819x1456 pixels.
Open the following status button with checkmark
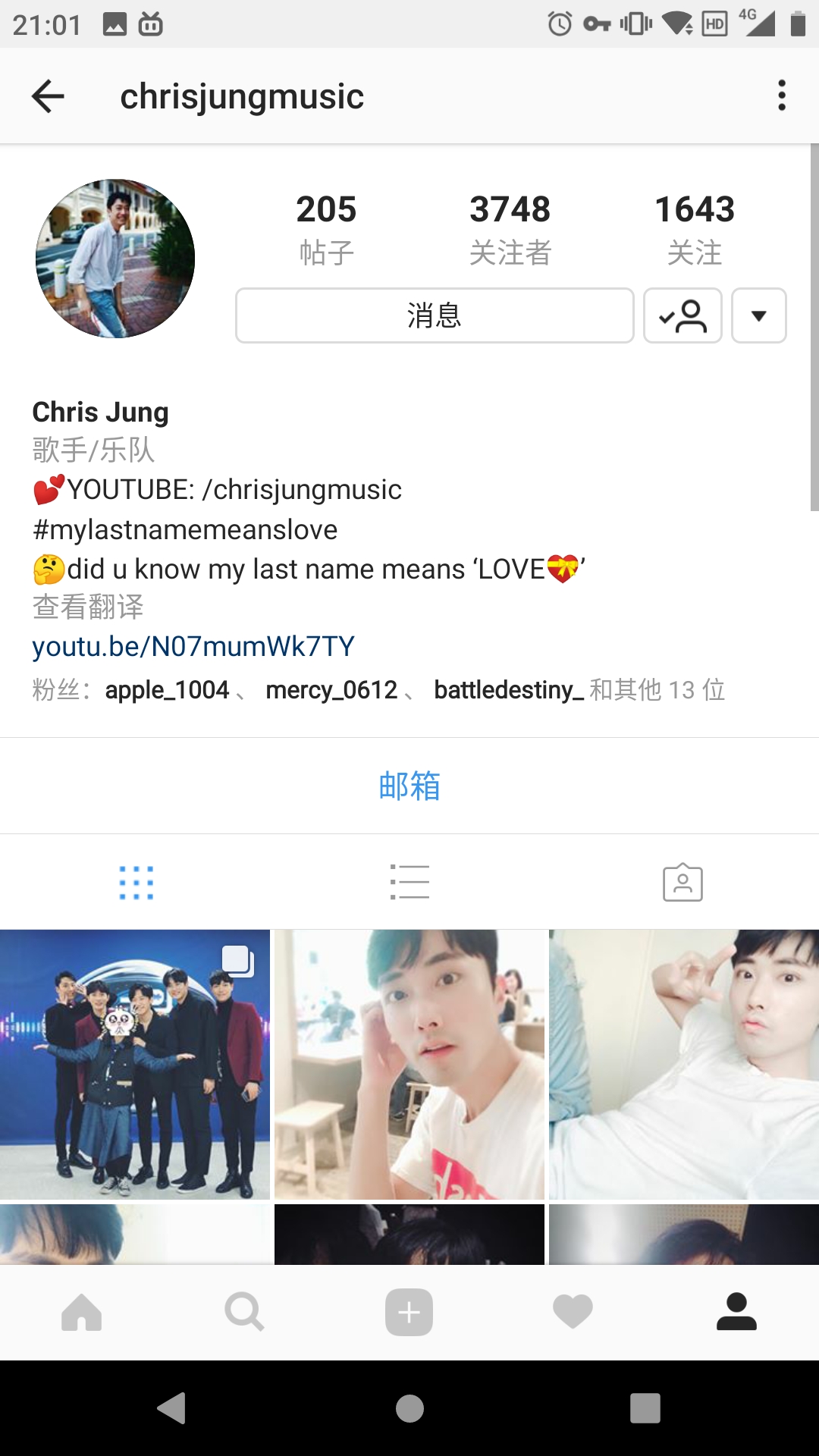coord(682,315)
